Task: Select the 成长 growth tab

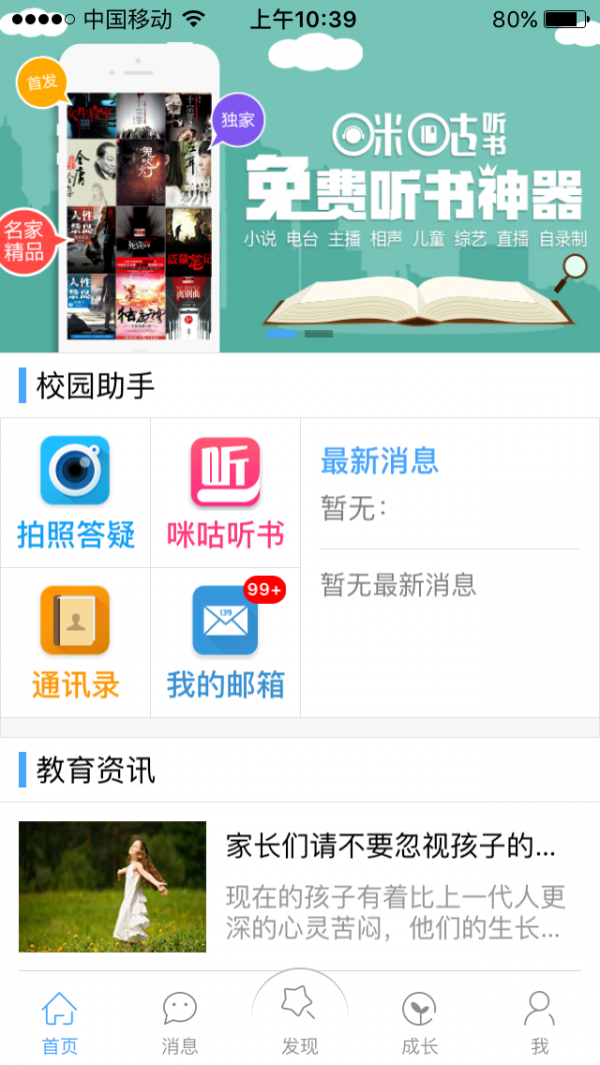Action: click(420, 1022)
